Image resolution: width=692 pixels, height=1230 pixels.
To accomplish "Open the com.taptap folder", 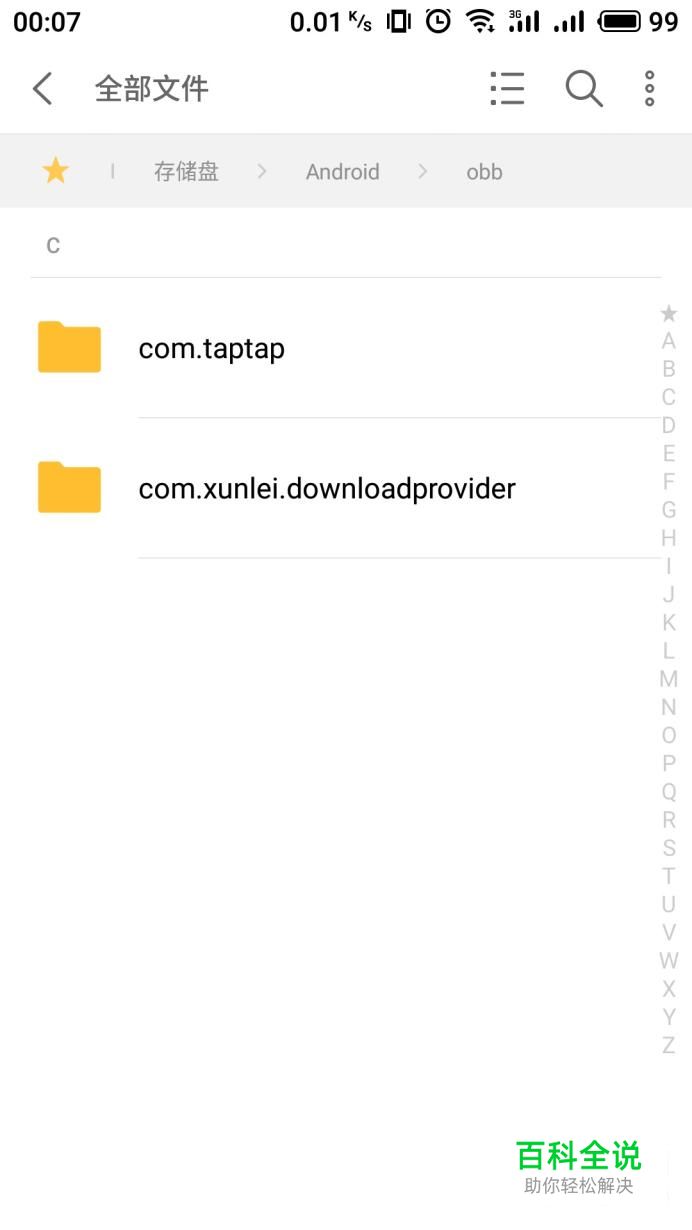I will click(x=346, y=348).
